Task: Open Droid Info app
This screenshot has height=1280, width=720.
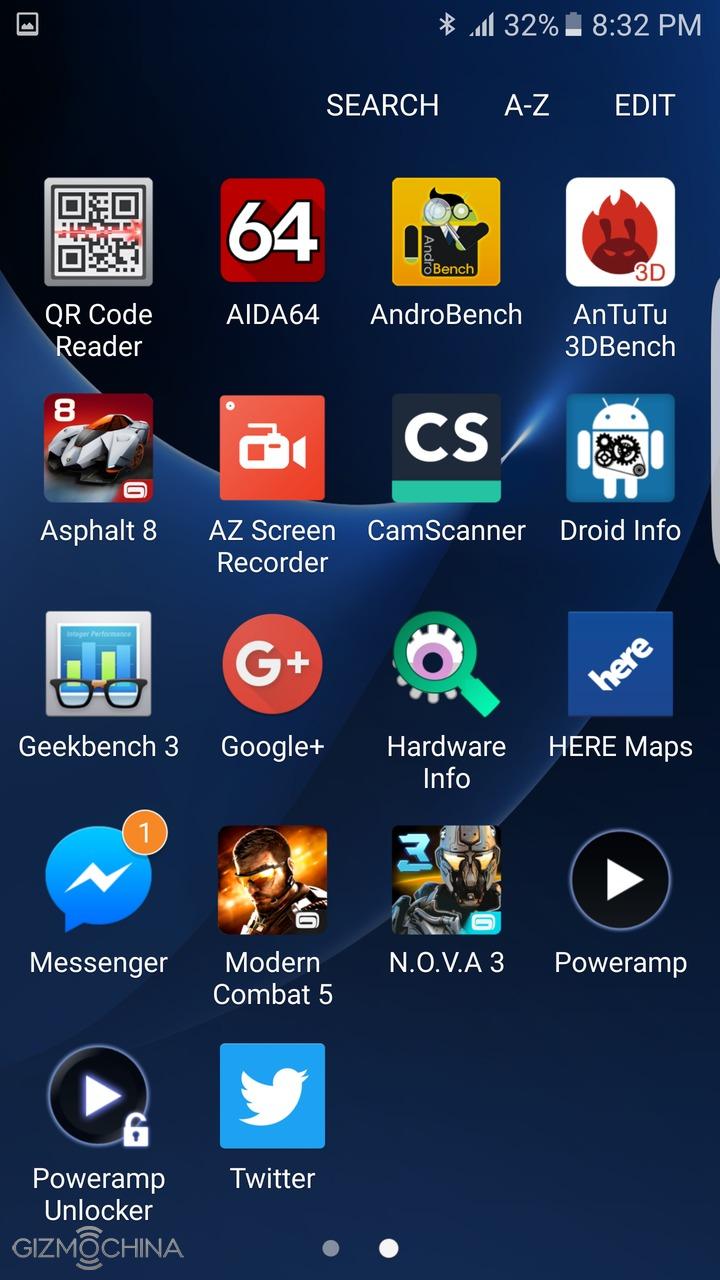Action: pyautogui.click(x=620, y=448)
